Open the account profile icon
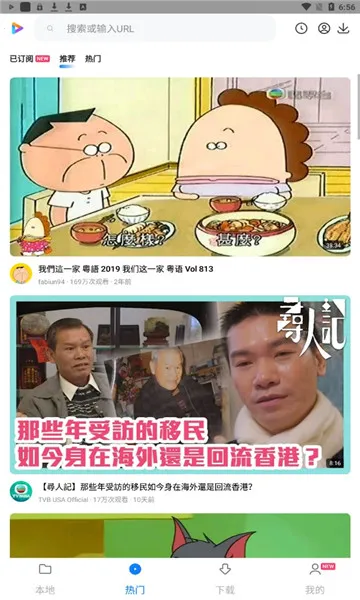Viewport: 360px width, 600px height. 324,28
